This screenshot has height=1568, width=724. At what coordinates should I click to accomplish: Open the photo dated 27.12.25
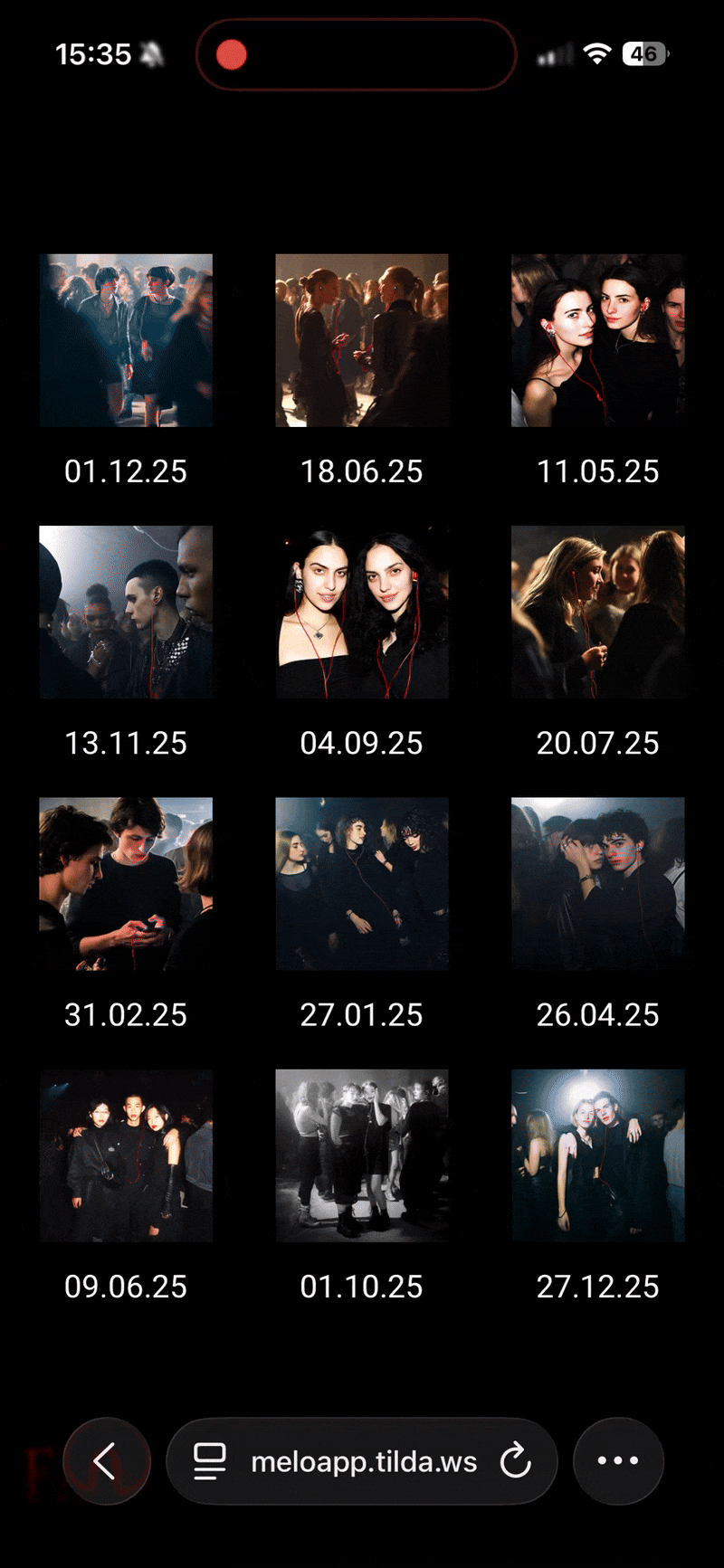[x=597, y=1155]
